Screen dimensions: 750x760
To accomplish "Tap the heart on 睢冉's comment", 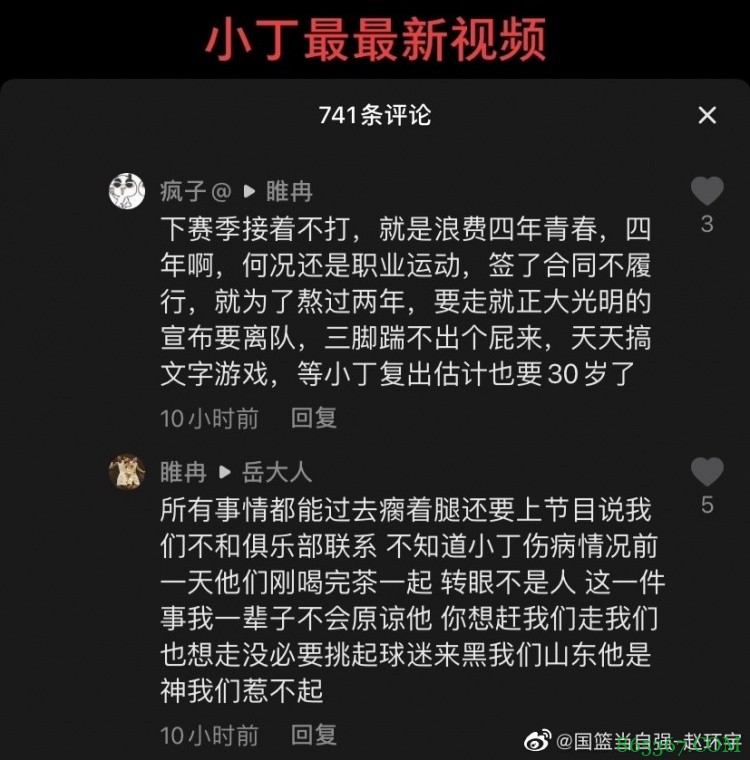I will tap(707, 470).
